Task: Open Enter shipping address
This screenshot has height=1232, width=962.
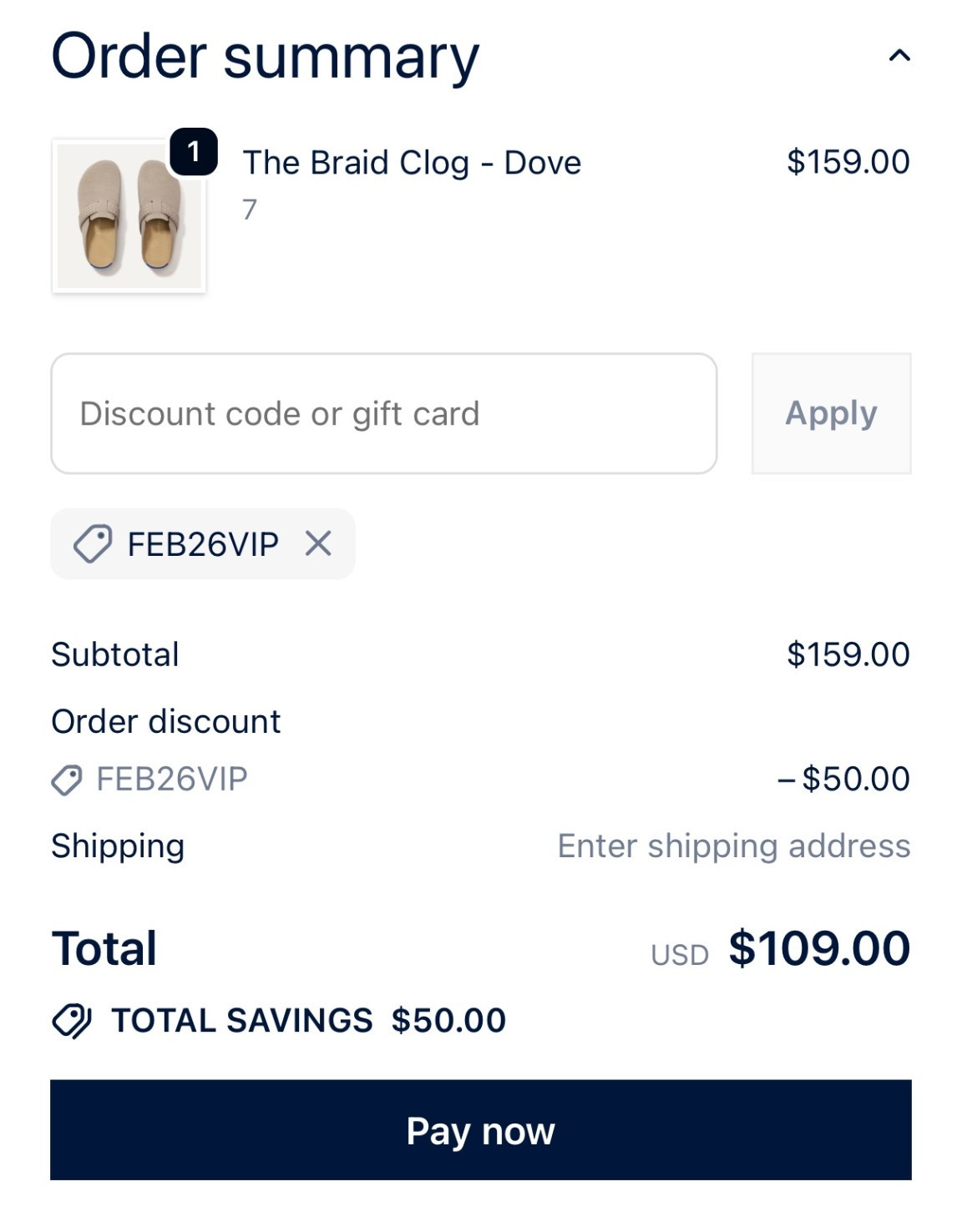Action: click(731, 846)
